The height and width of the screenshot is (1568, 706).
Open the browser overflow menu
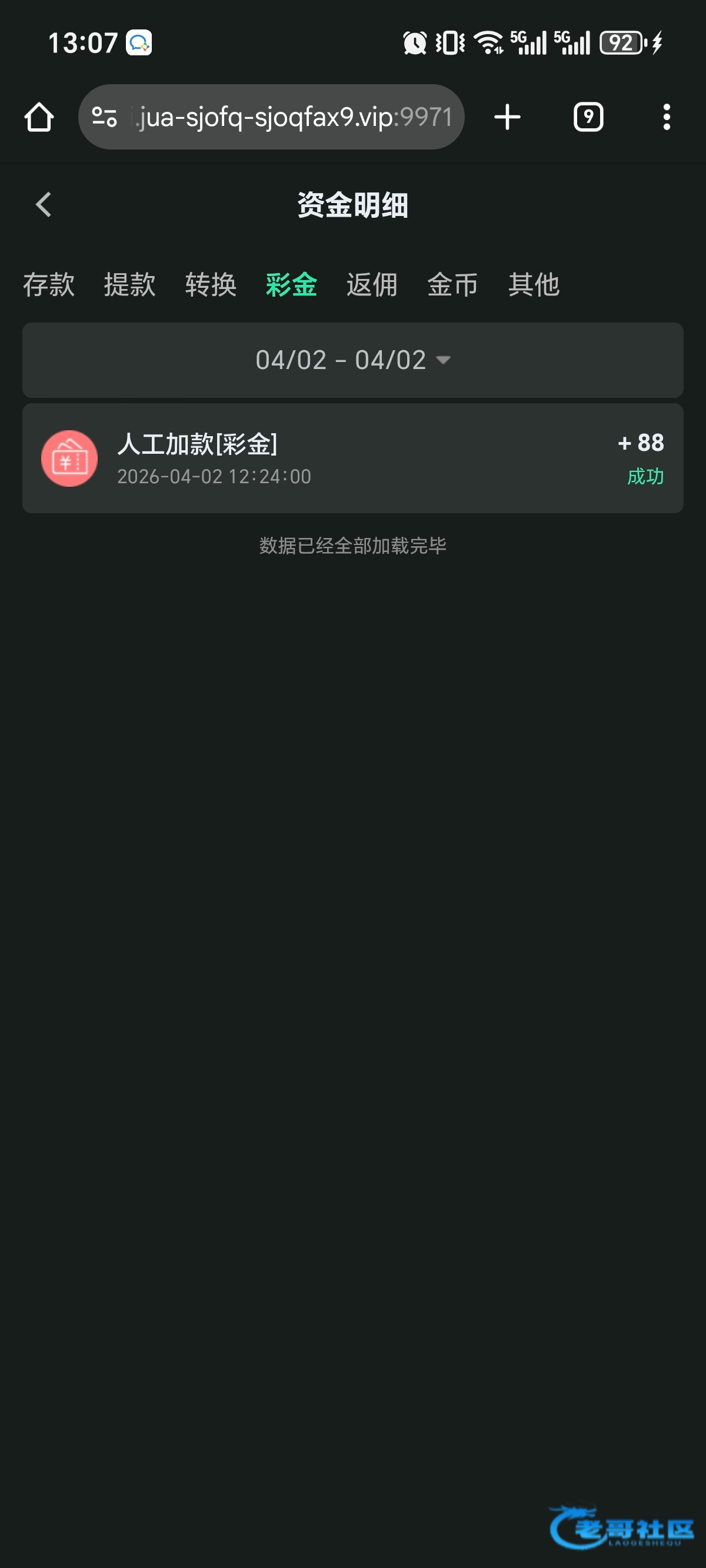tap(667, 117)
